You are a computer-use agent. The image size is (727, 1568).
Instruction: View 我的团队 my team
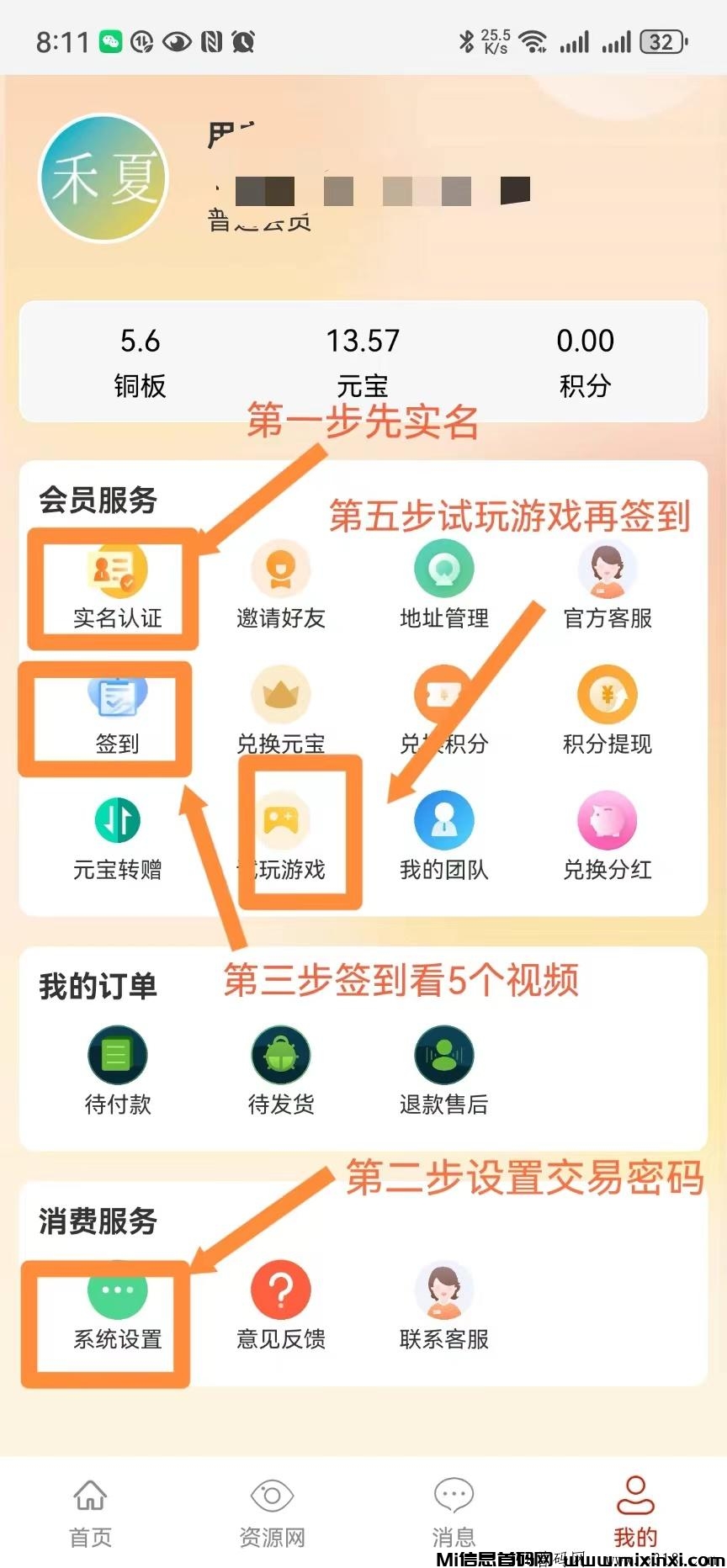tap(443, 840)
